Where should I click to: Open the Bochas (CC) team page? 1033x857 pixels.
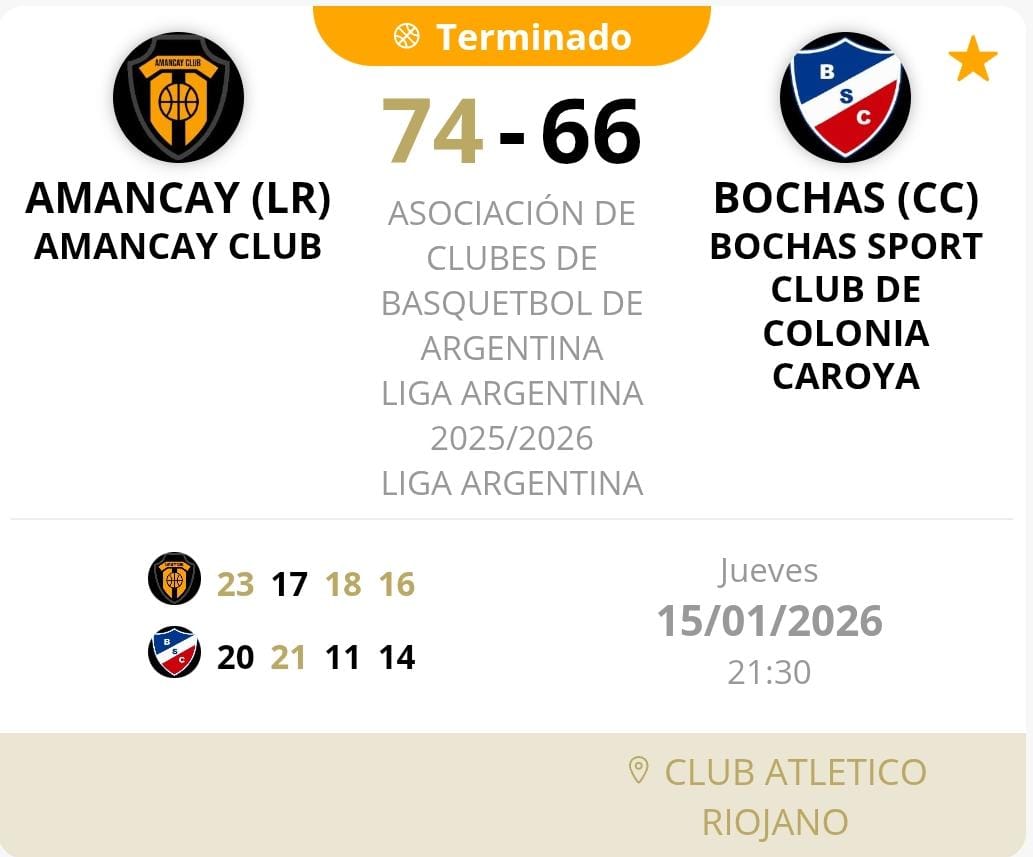[845, 199]
